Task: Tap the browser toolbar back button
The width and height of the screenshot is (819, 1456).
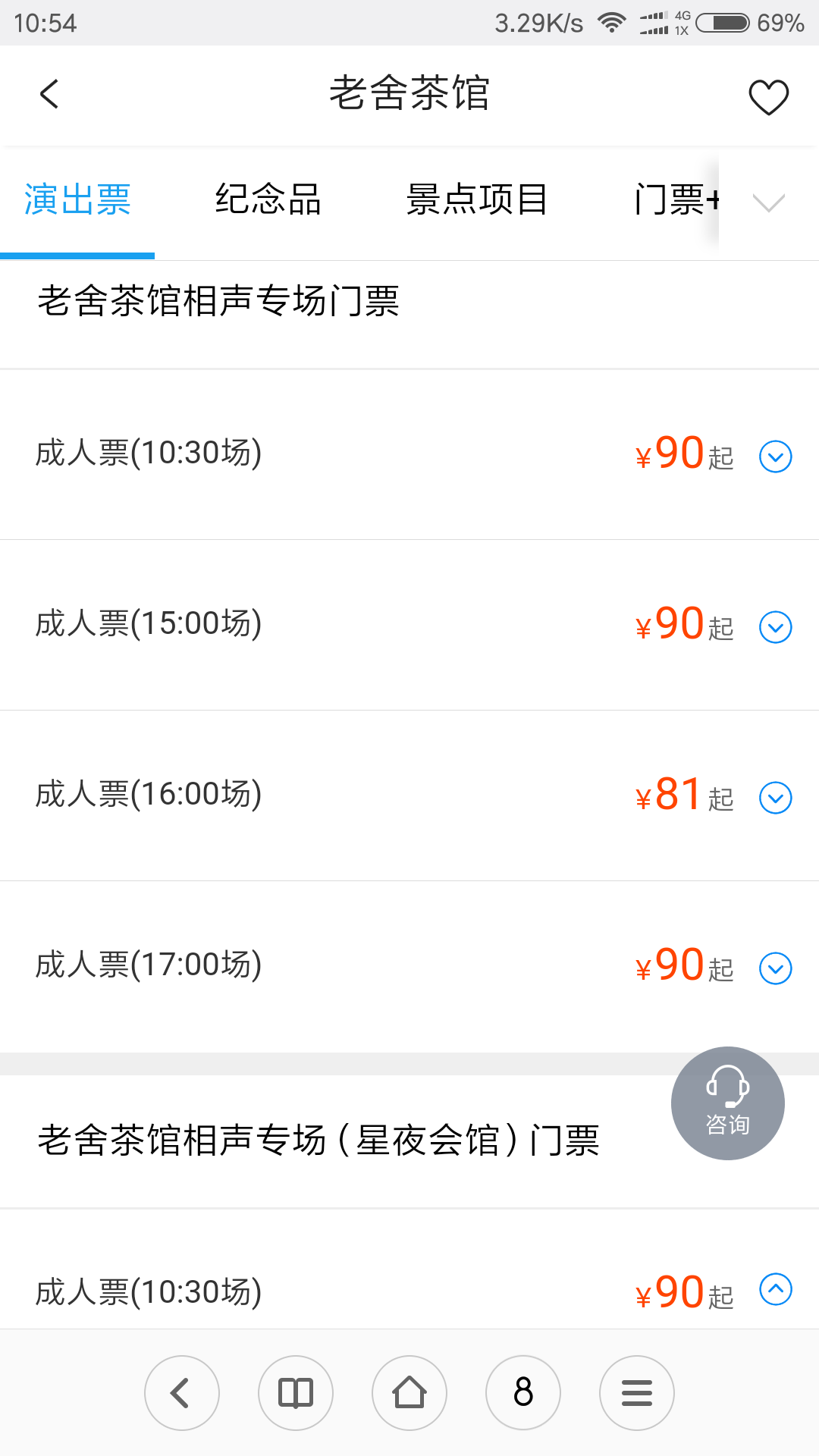Action: [182, 1393]
